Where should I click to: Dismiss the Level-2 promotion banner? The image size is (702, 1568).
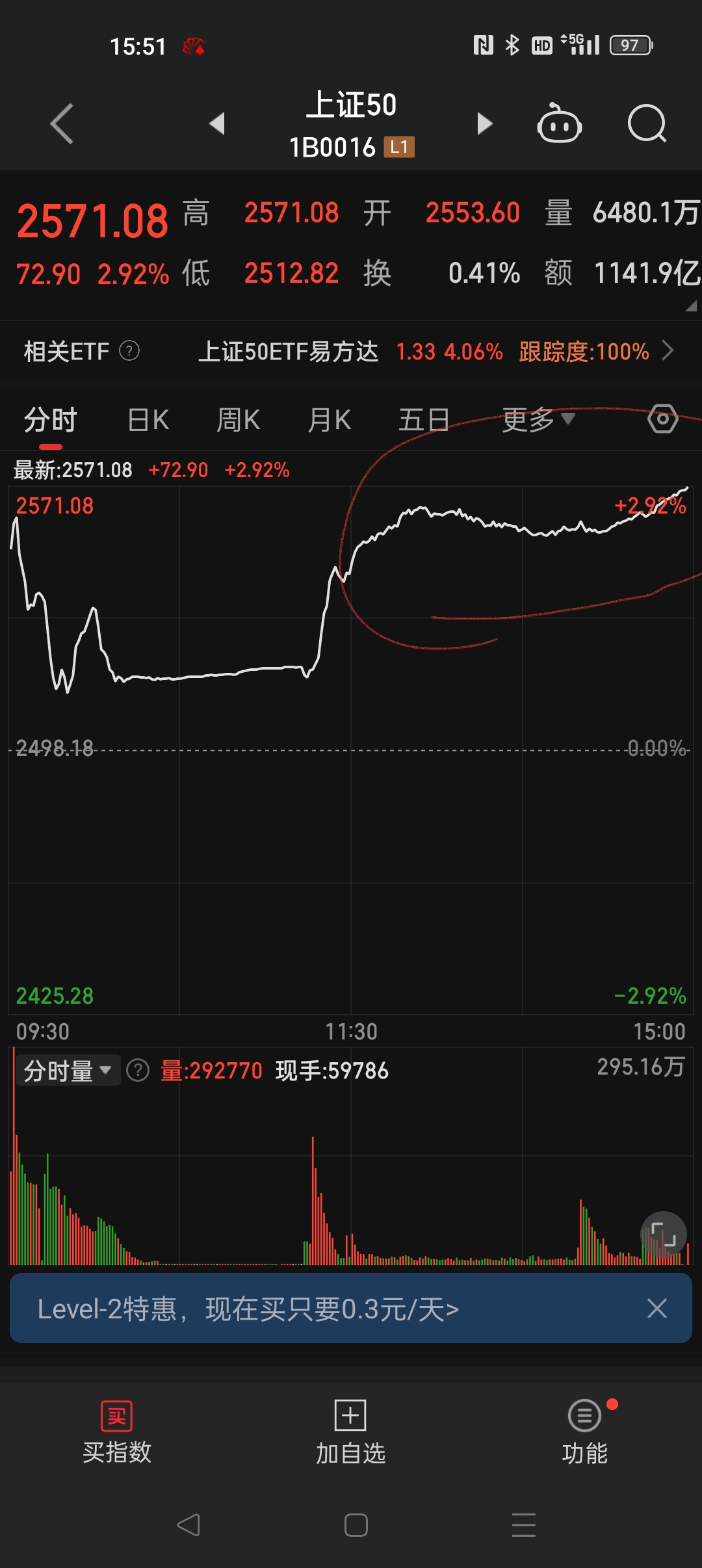[656, 1309]
